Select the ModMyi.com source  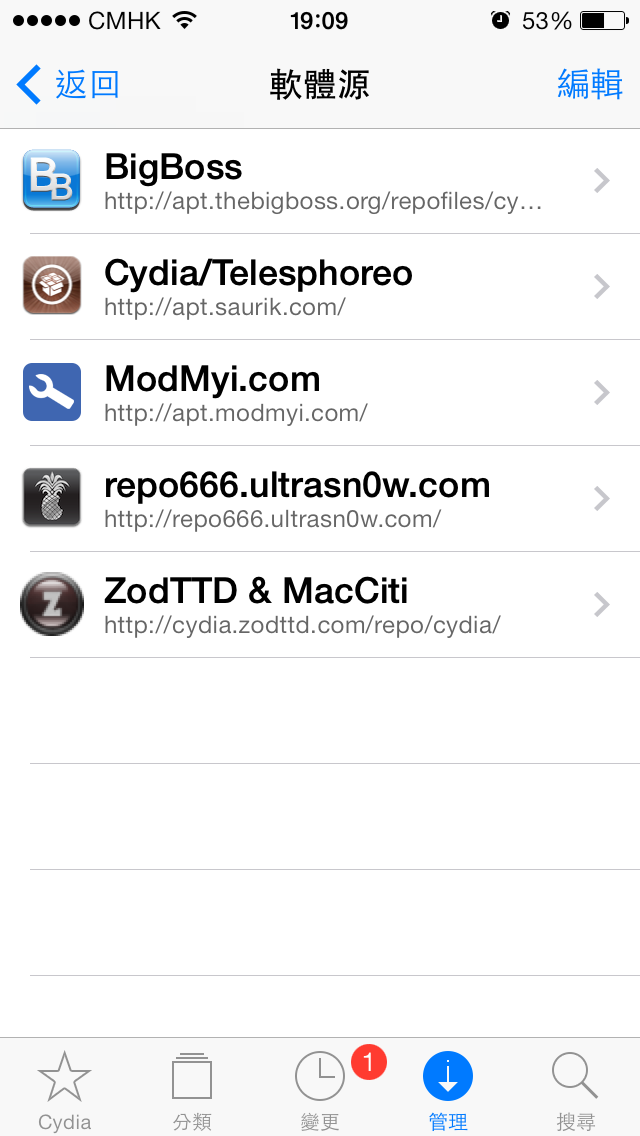tap(320, 393)
